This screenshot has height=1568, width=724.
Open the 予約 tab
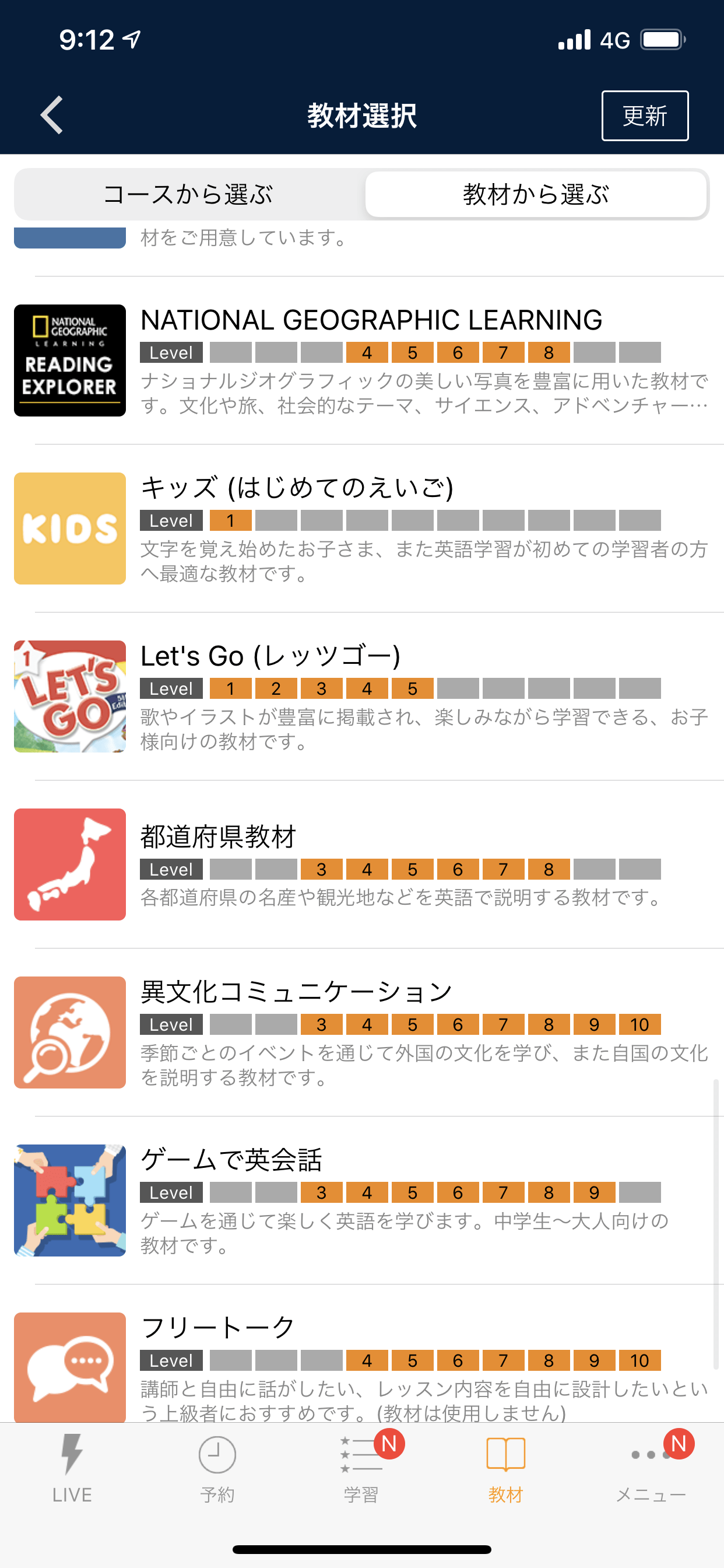coord(217,1468)
